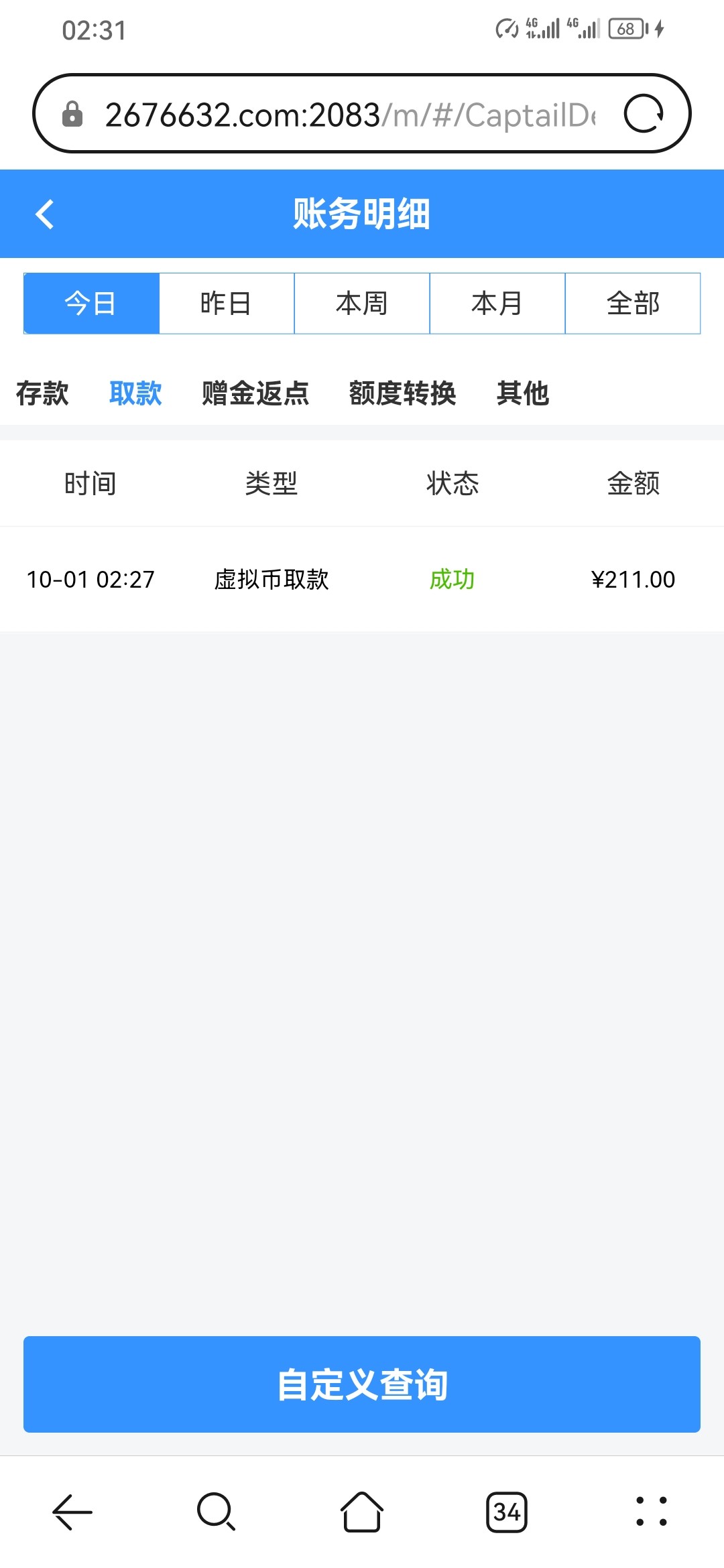Viewport: 724px width, 1568px height.
Task: Tap the 自定义查询 button
Action: [x=362, y=1384]
